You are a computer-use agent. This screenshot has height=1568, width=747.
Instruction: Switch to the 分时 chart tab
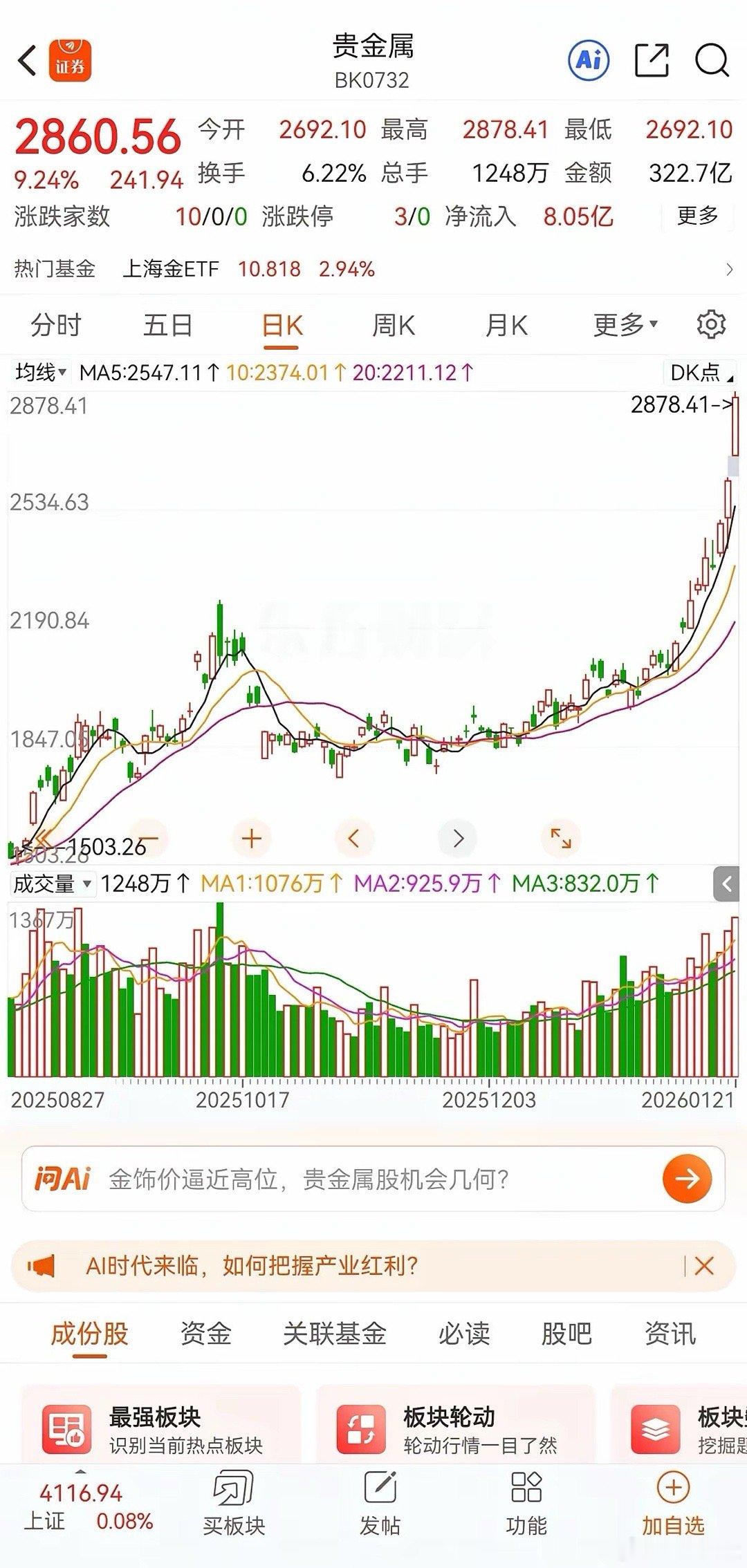tap(56, 325)
